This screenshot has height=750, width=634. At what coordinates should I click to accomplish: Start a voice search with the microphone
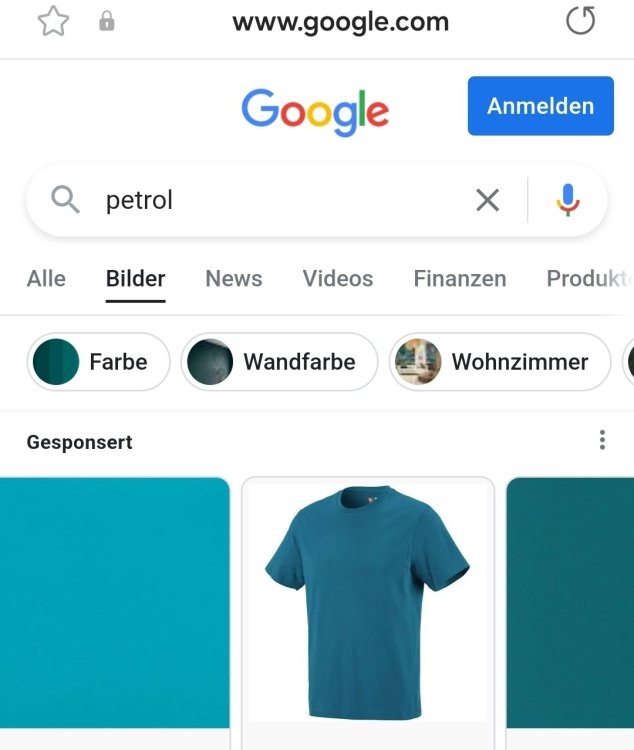click(567, 200)
